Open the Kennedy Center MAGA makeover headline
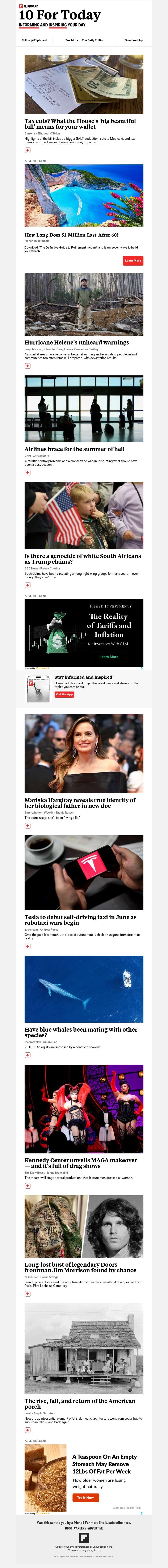Viewport: 168px width, 1568px height. coord(80,1163)
